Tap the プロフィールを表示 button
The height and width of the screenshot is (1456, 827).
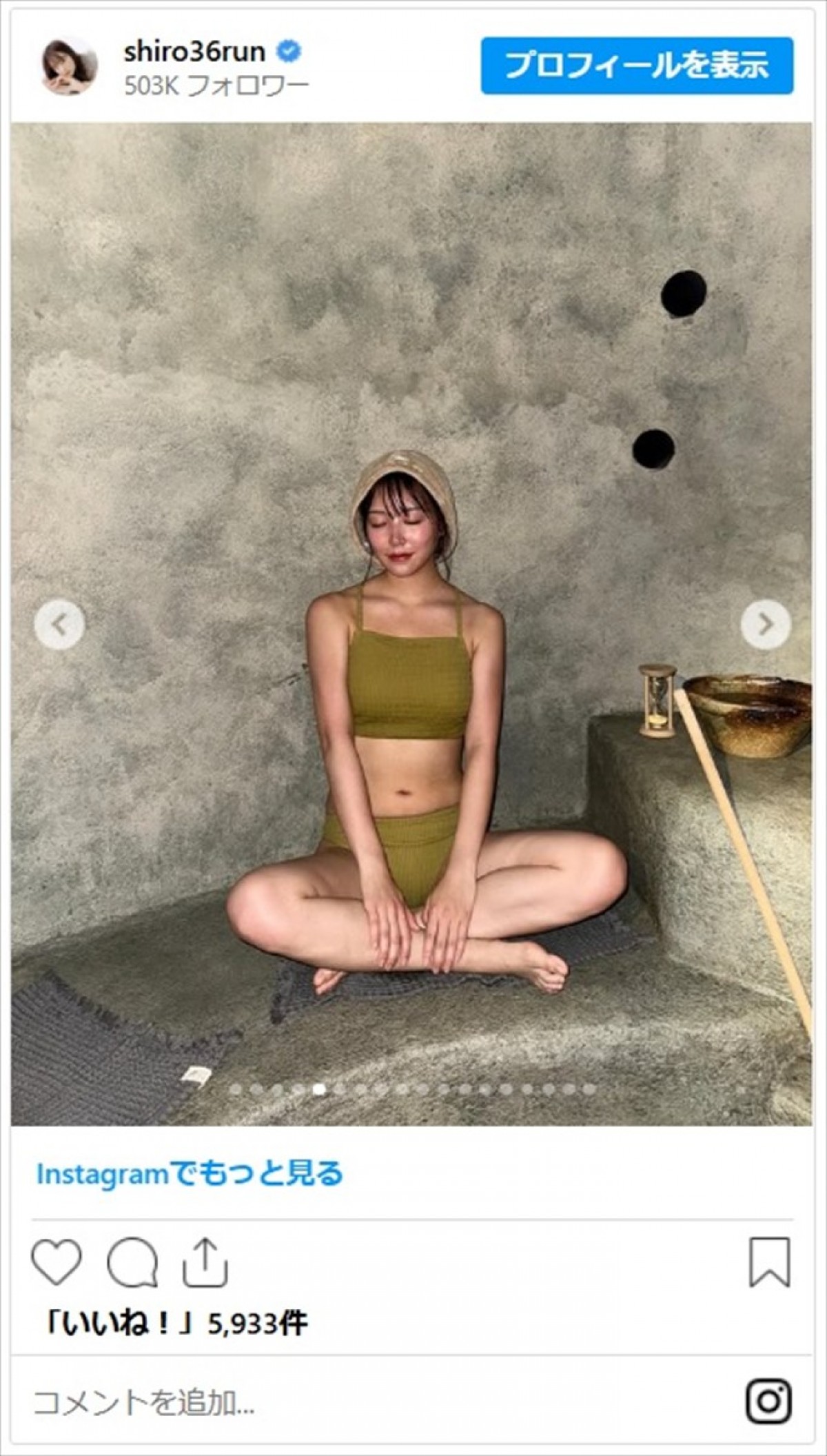click(x=637, y=66)
